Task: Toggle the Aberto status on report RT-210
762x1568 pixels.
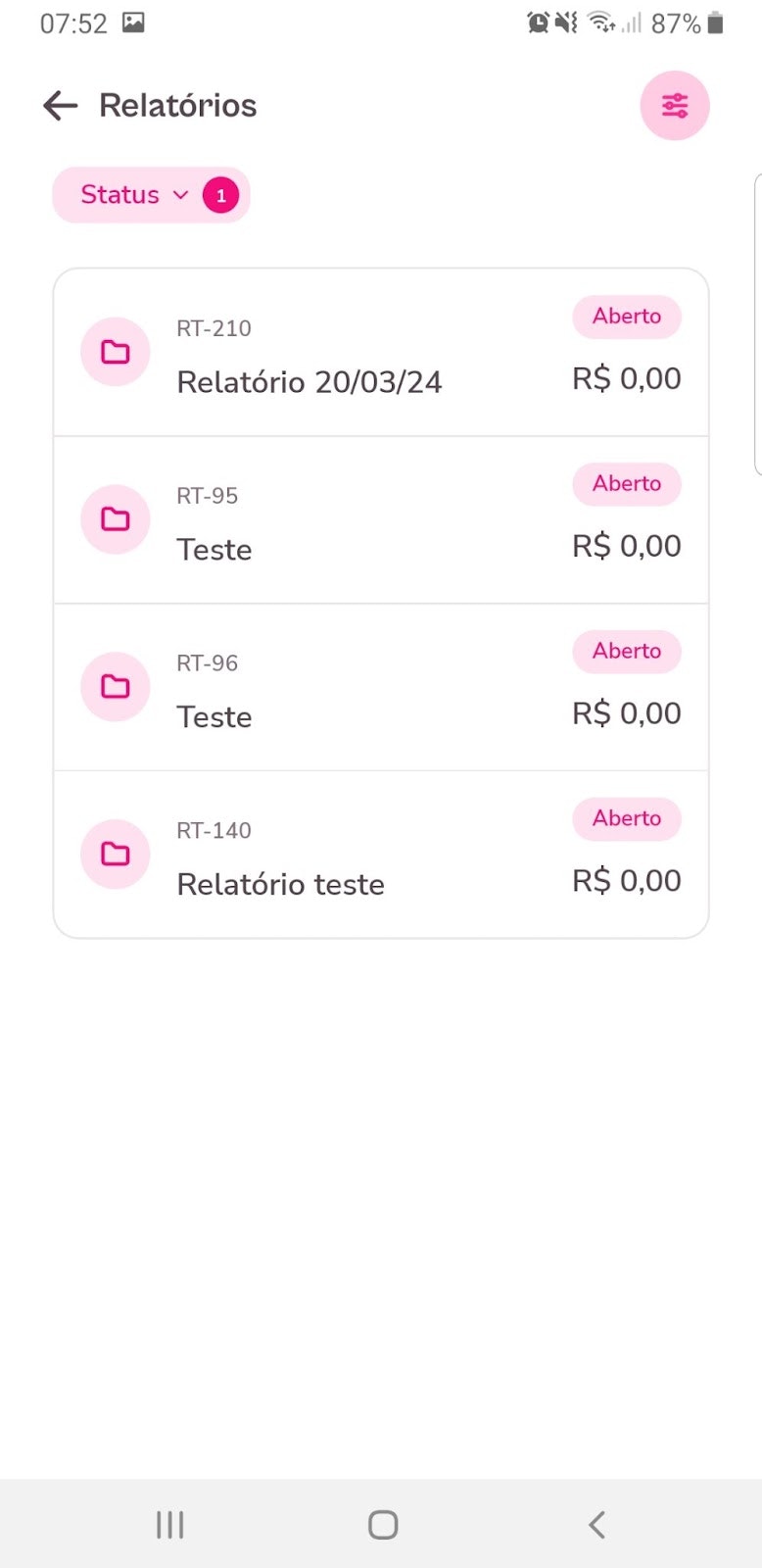Action: 626,317
